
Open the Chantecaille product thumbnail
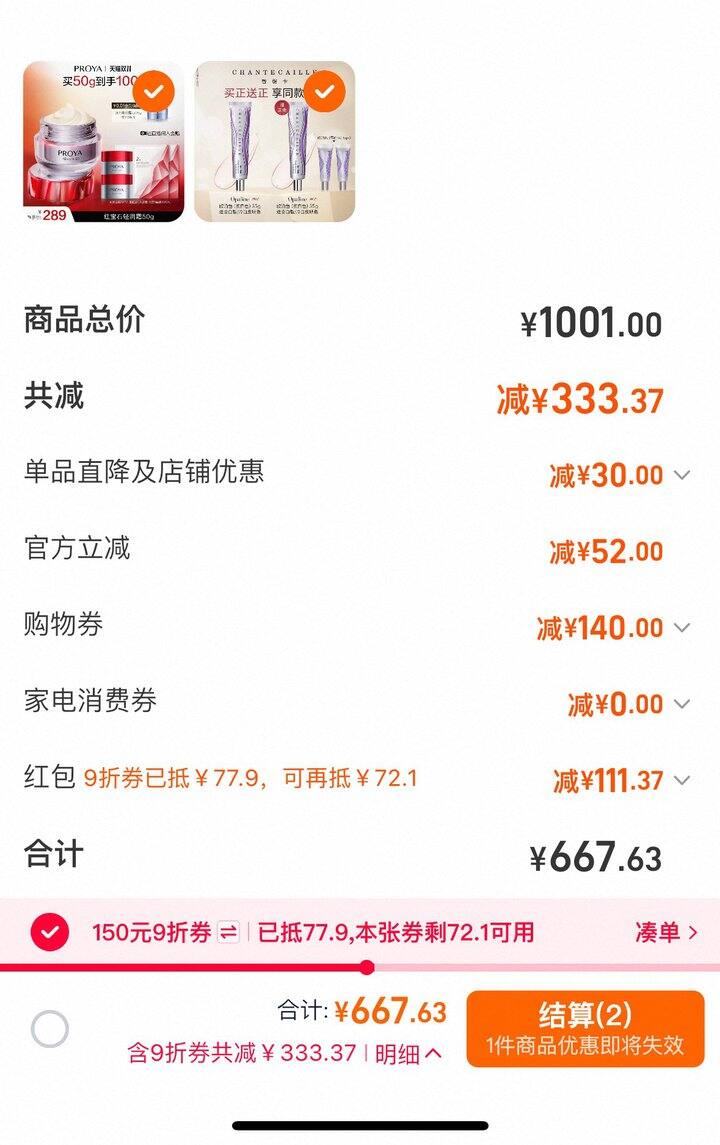point(275,142)
